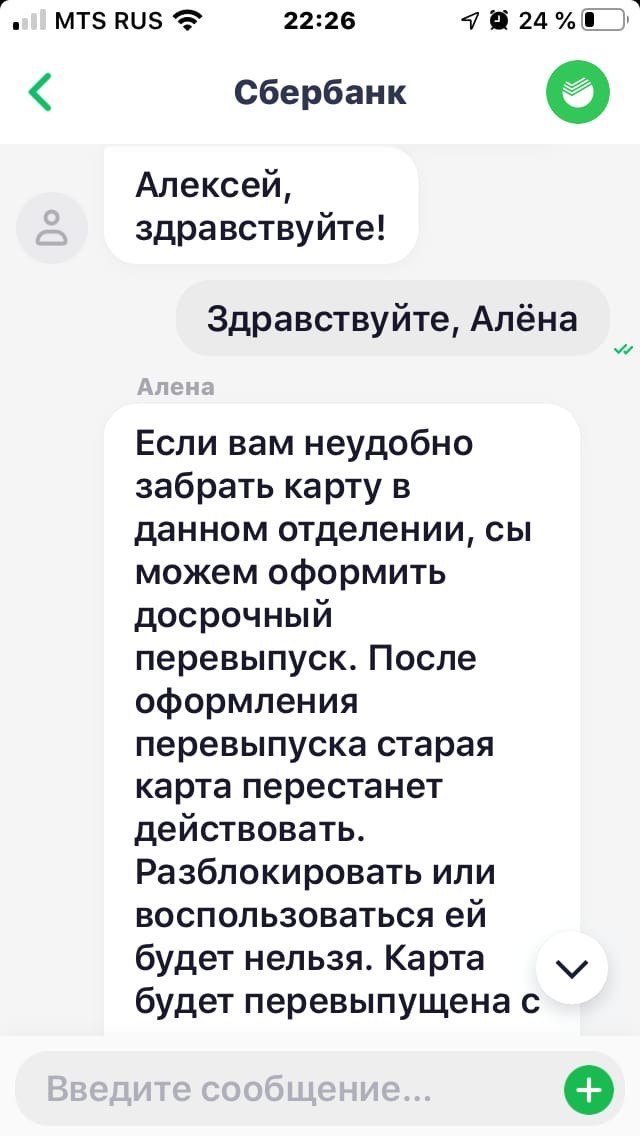
Task: Jump to latest message with down chevron
Action: point(571,969)
